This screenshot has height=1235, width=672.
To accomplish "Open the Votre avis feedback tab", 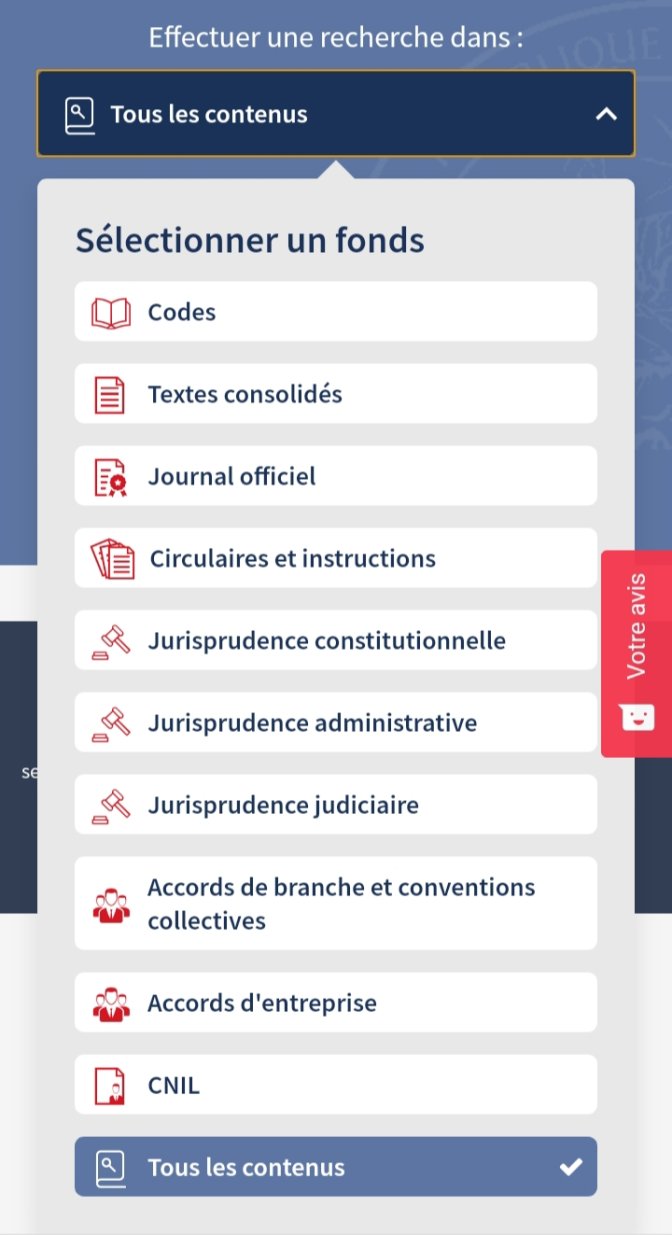I will tap(637, 653).
